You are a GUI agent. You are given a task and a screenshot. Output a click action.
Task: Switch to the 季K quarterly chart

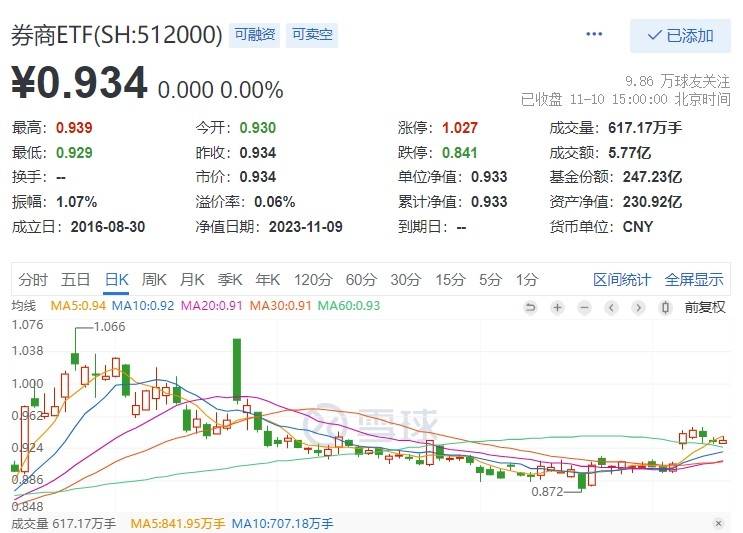click(231, 280)
